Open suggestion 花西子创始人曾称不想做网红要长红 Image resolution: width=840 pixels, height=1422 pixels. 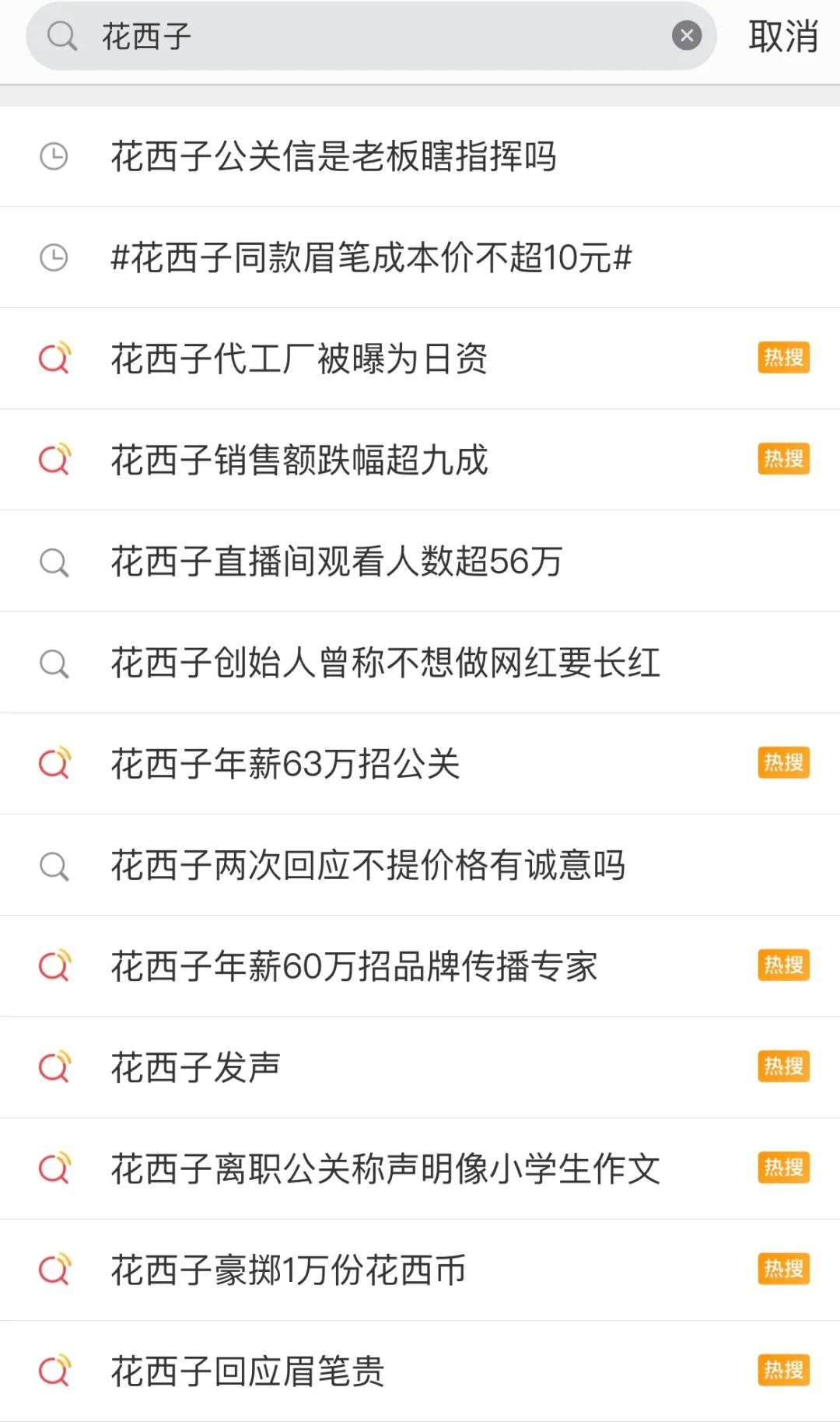click(x=385, y=663)
